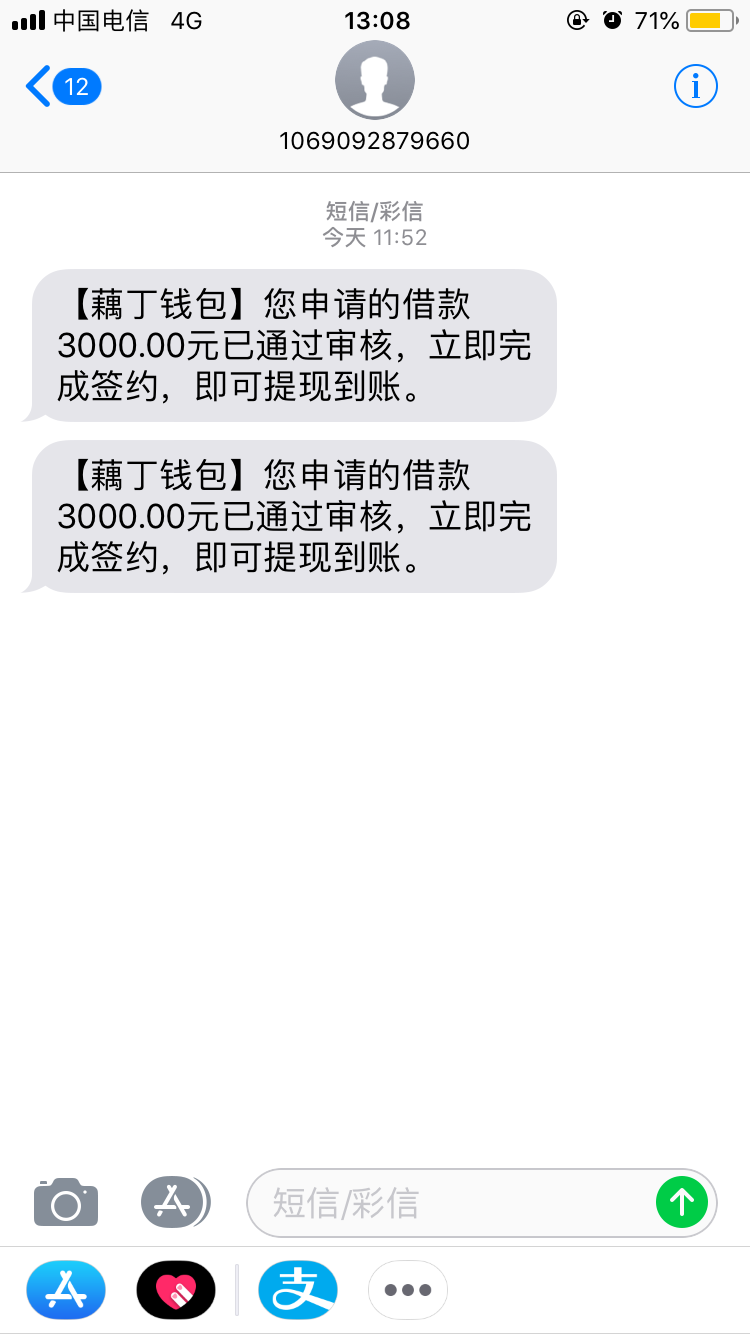Open the Alipay iMessage app
The width and height of the screenshot is (750, 1334).
point(298,1291)
